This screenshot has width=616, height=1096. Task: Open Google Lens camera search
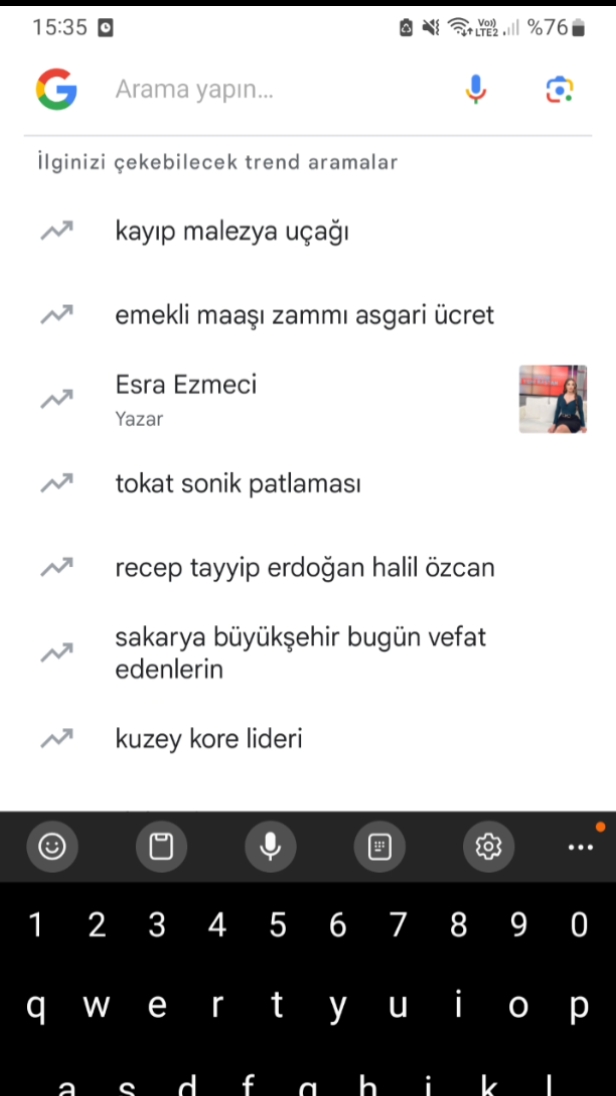pos(560,90)
